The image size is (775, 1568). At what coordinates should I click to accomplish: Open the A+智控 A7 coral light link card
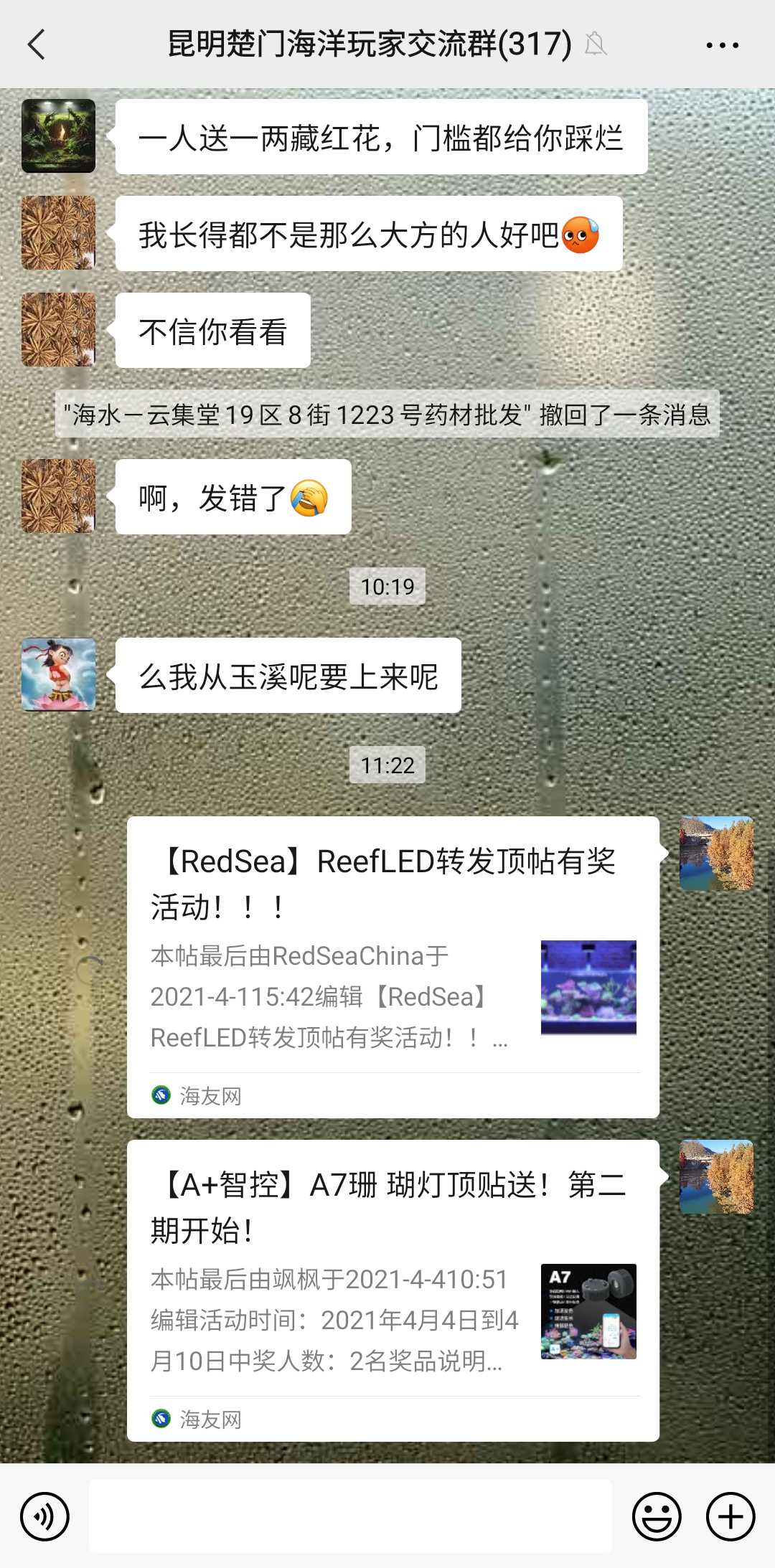pyautogui.click(x=393, y=1289)
